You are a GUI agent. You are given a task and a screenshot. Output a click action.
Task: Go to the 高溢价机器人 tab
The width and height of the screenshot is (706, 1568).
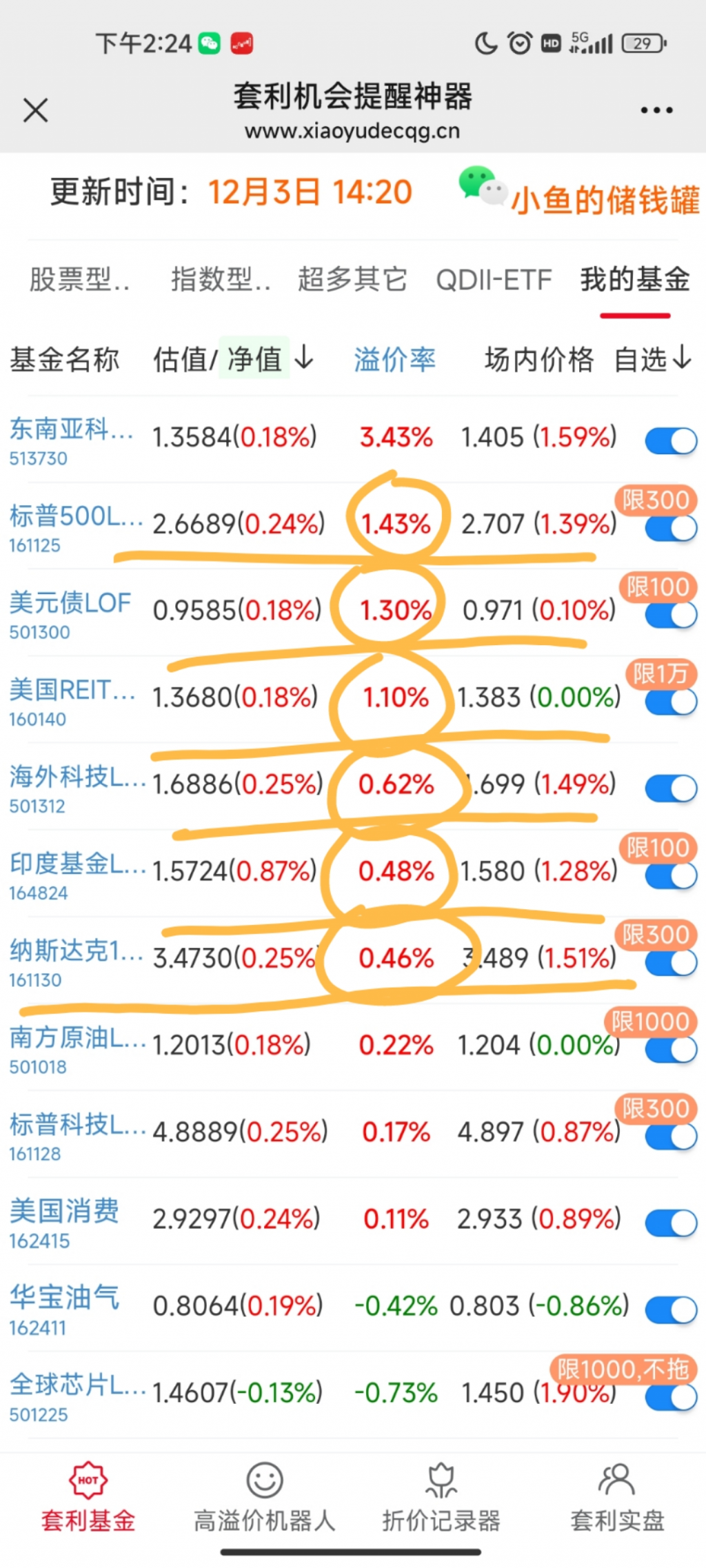tap(264, 1497)
